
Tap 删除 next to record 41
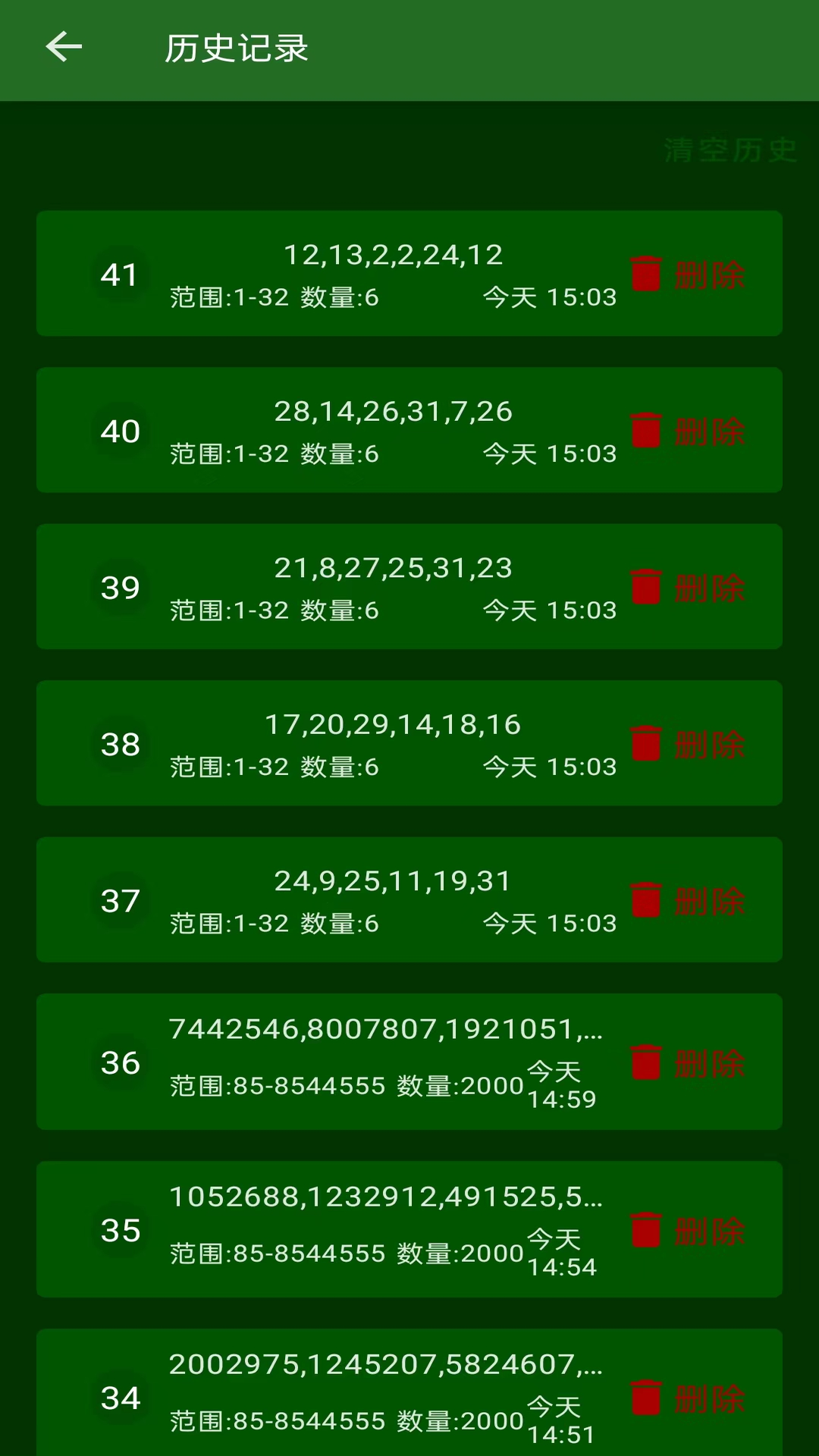[x=708, y=275]
